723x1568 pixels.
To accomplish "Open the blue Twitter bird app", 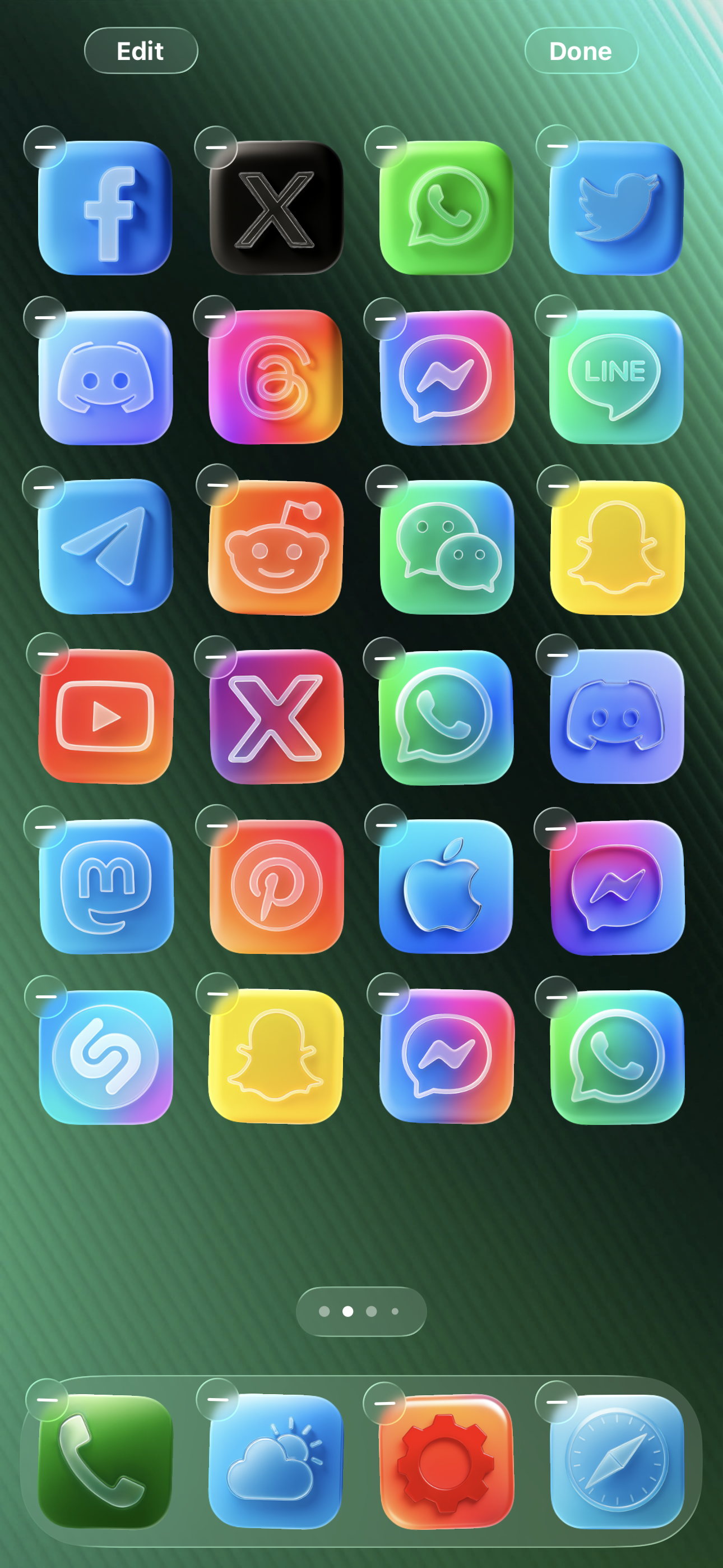I will coord(616,208).
